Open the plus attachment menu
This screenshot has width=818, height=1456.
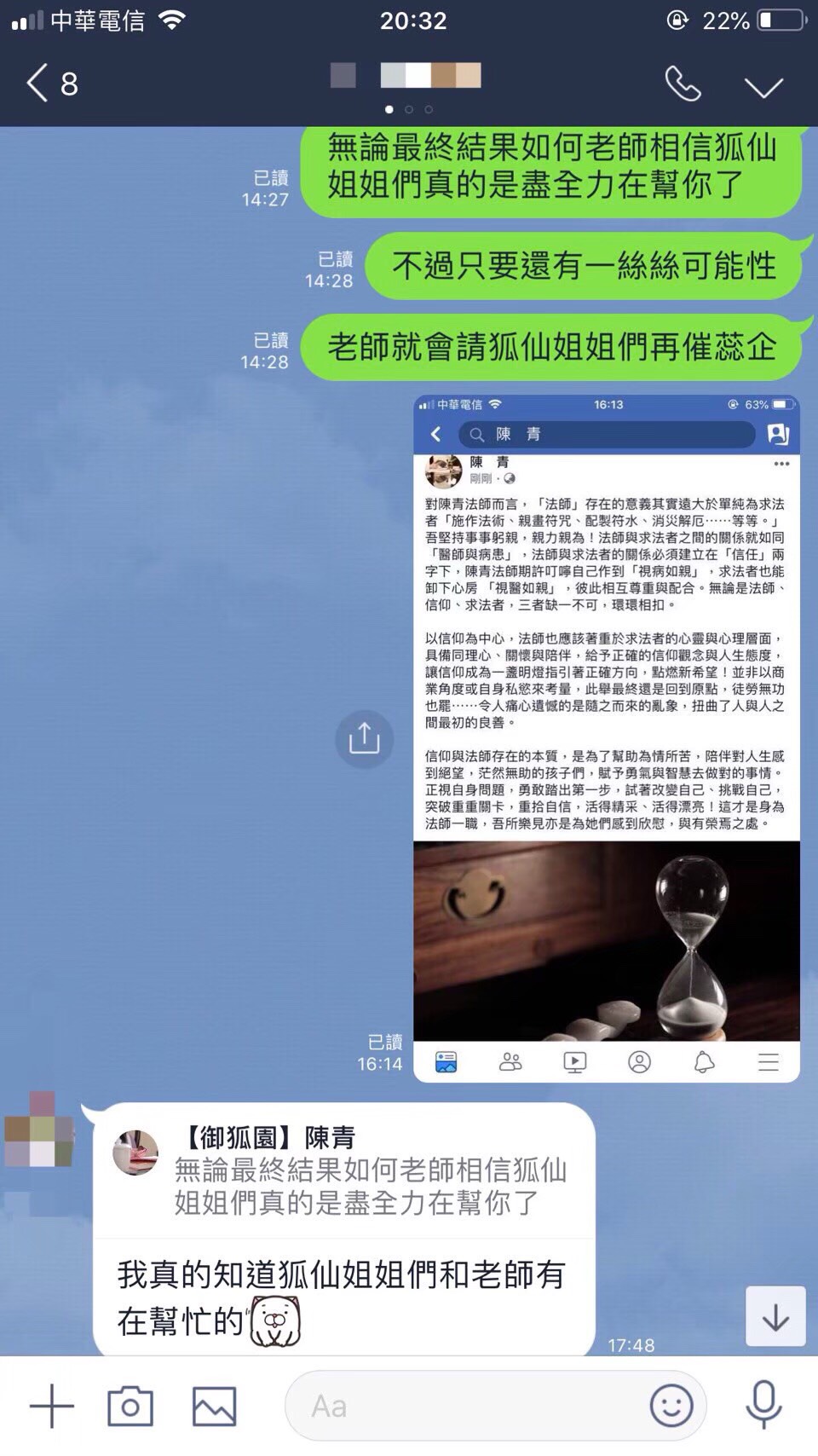pos(52,1406)
